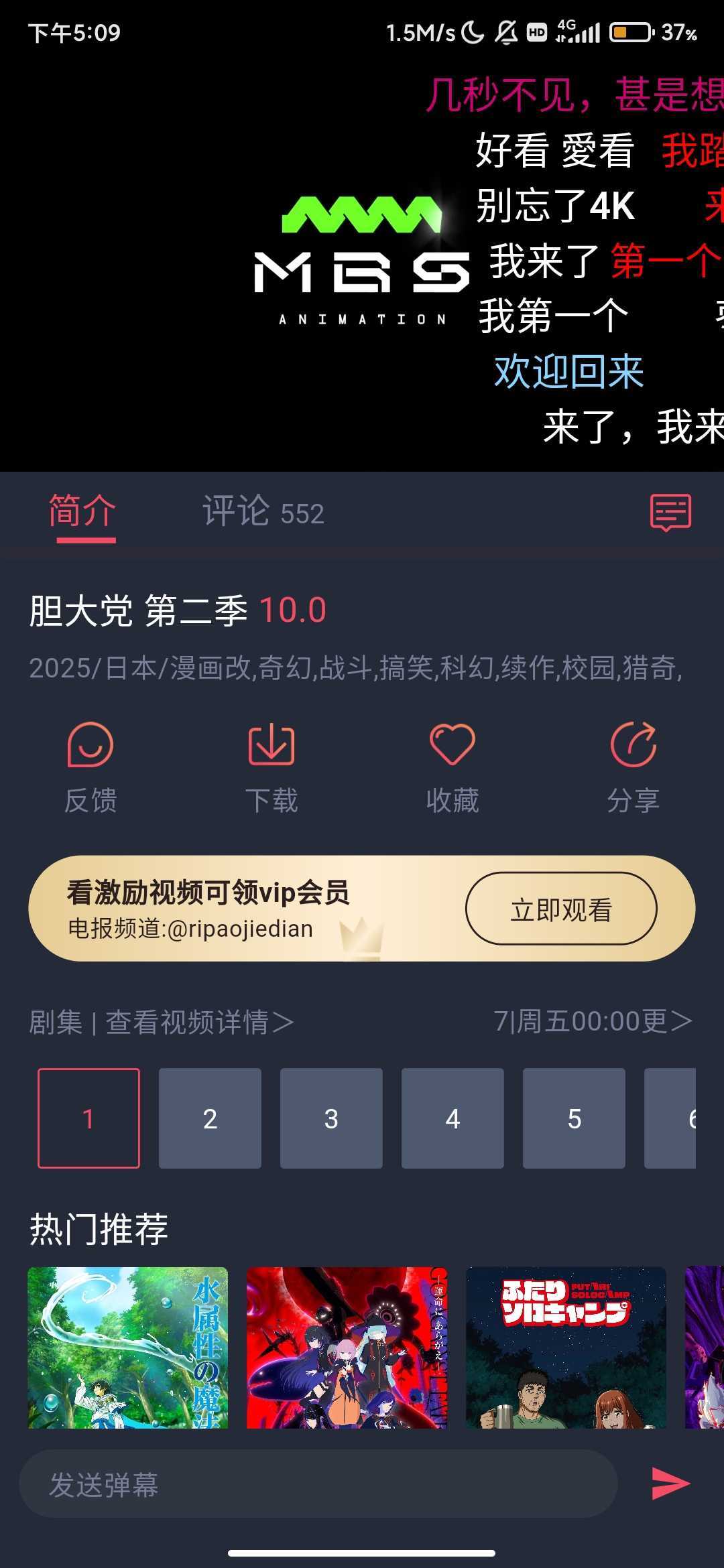Tap 立即观看 to claim vip
The image size is (724, 1568).
point(561,909)
